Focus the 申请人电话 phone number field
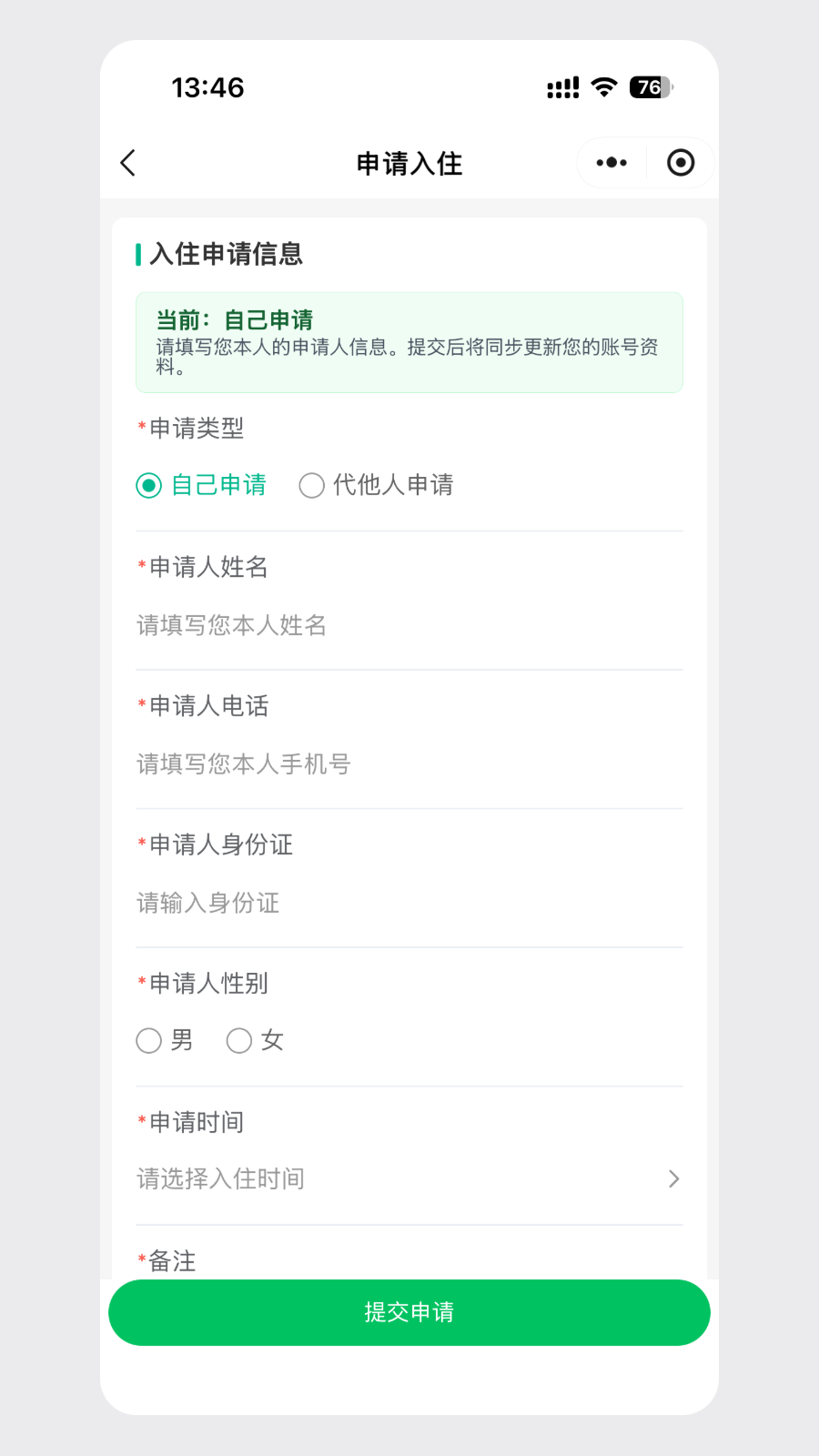 click(x=409, y=764)
